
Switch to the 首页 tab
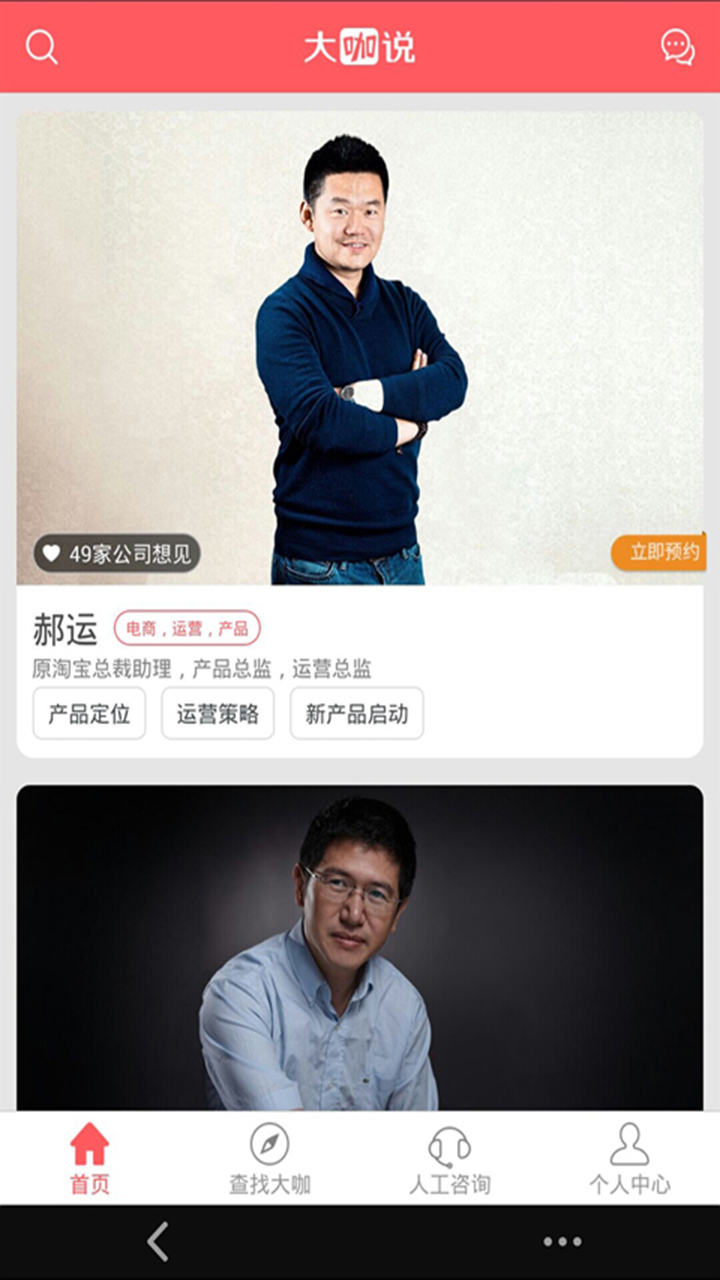coord(89,1159)
